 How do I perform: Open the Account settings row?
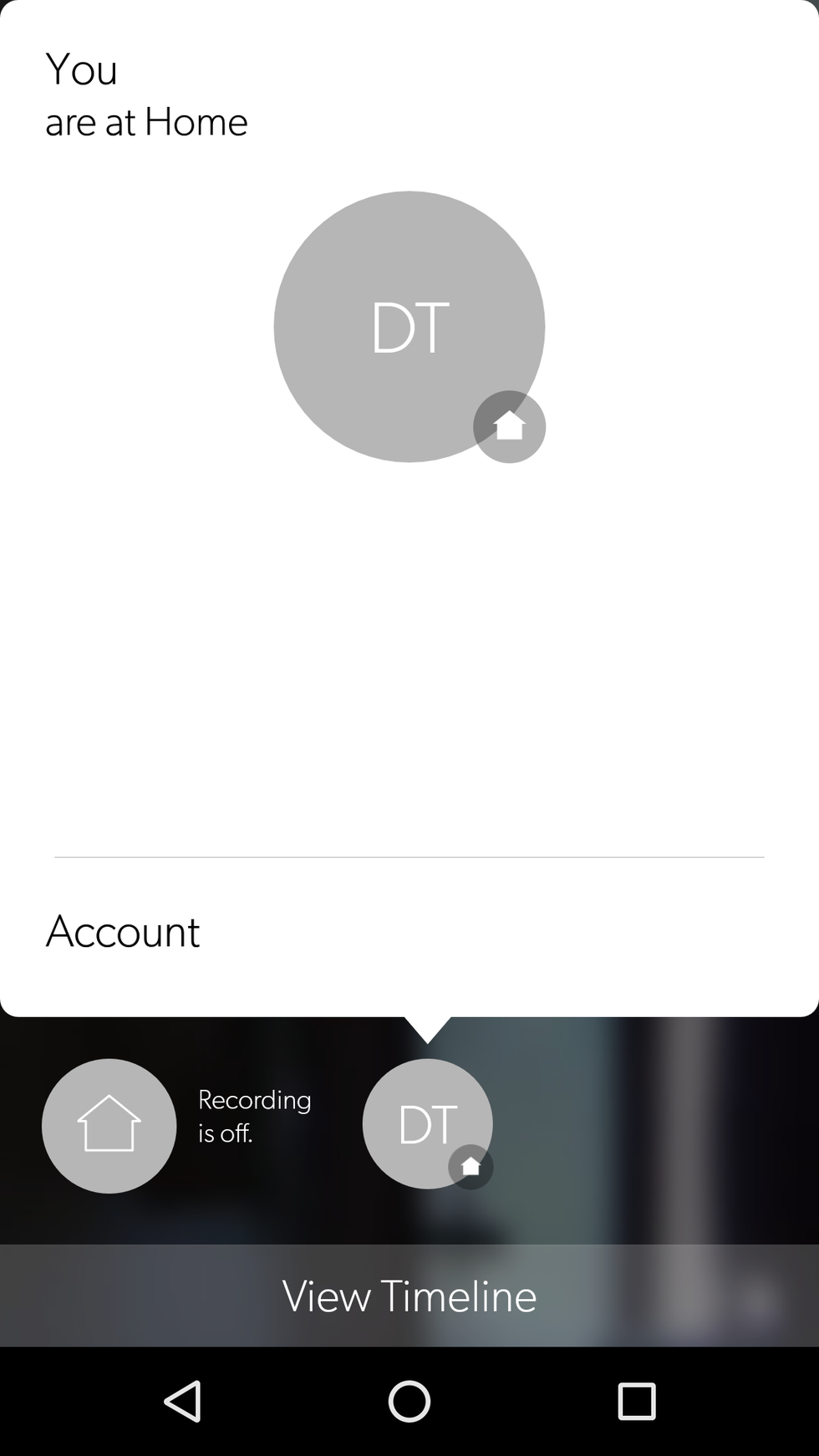tap(124, 932)
